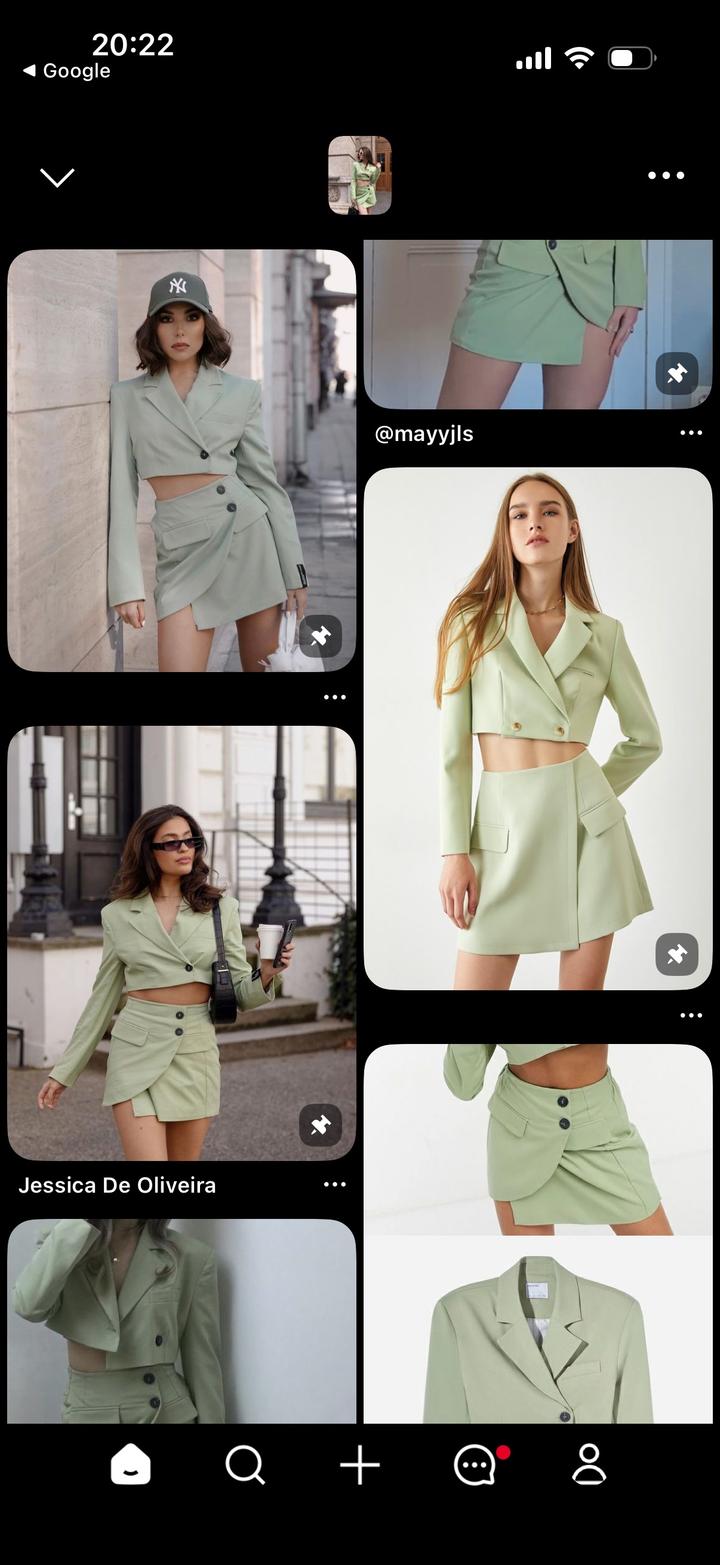The height and width of the screenshot is (1565, 720).
Task: Open more options for Jessica De Oliveira pin
Action: [334, 1185]
